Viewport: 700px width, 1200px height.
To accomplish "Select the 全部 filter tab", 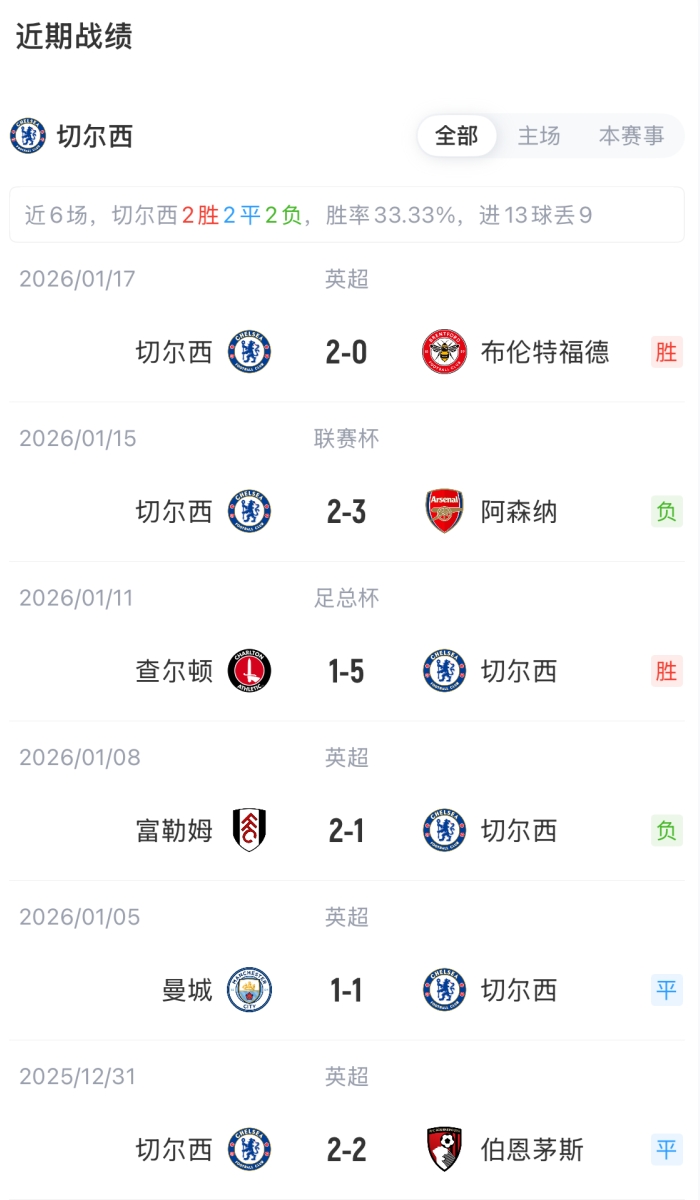I will tap(457, 136).
